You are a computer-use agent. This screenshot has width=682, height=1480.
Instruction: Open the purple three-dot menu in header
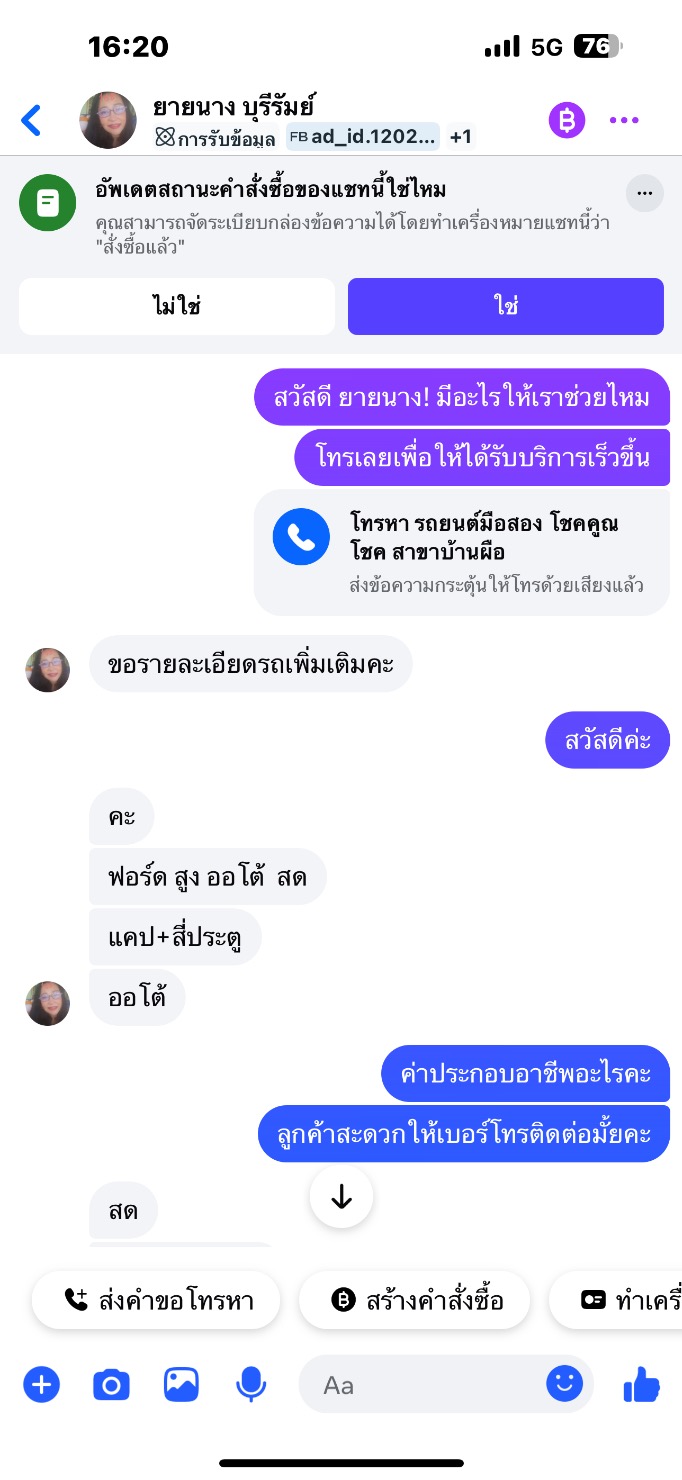[624, 121]
